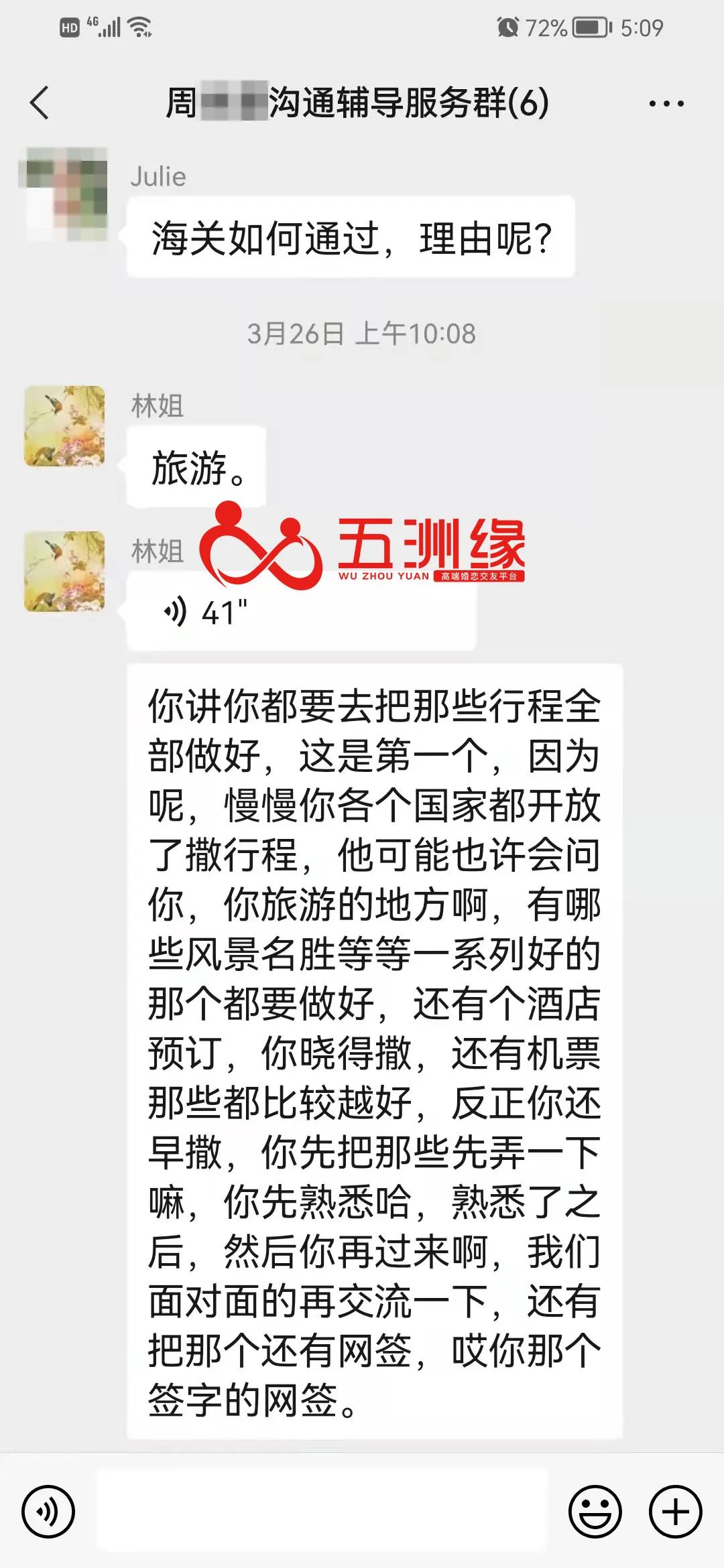
Task: Open 林姐's avatar next to 旅游 message
Action: click(x=64, y=426)
